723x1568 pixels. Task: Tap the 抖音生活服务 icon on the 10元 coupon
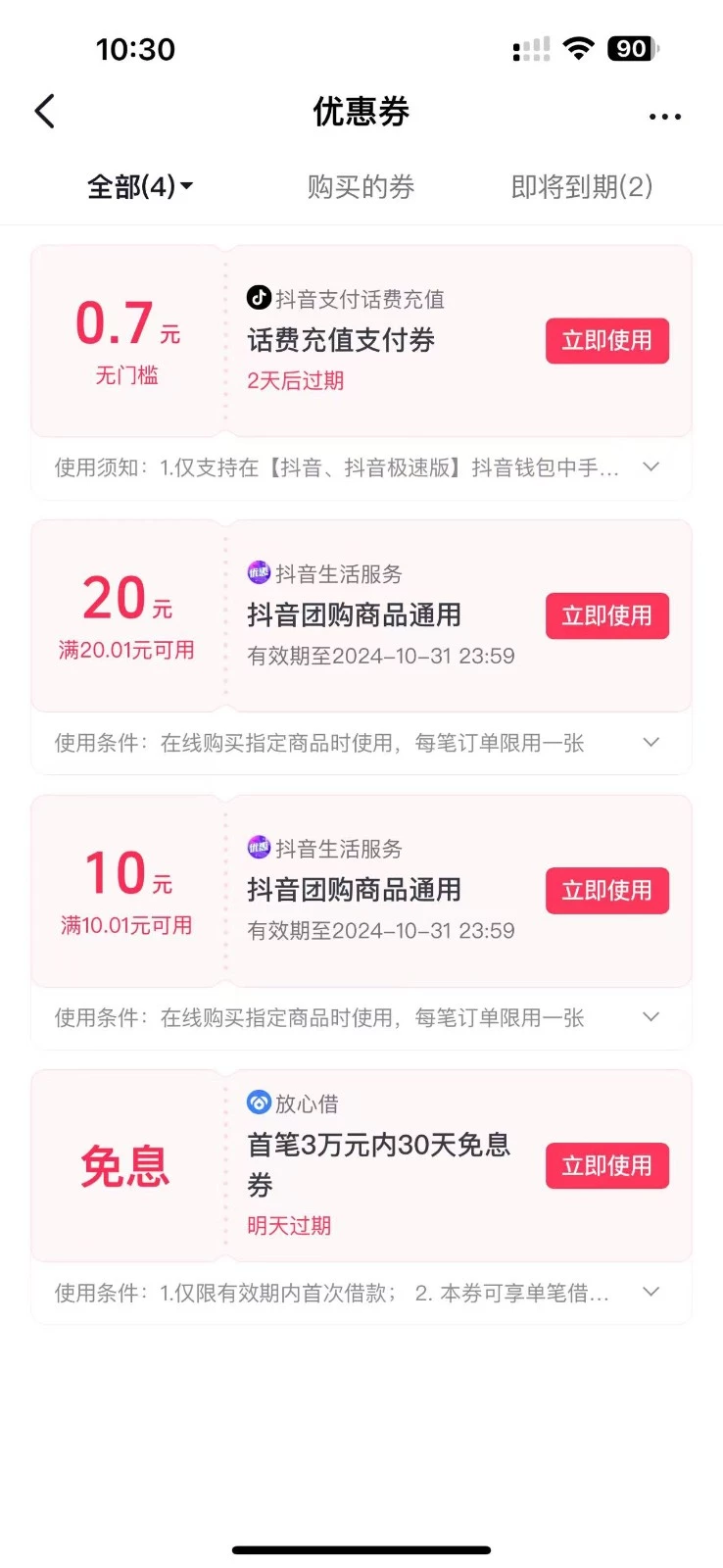tap(258, 848)
